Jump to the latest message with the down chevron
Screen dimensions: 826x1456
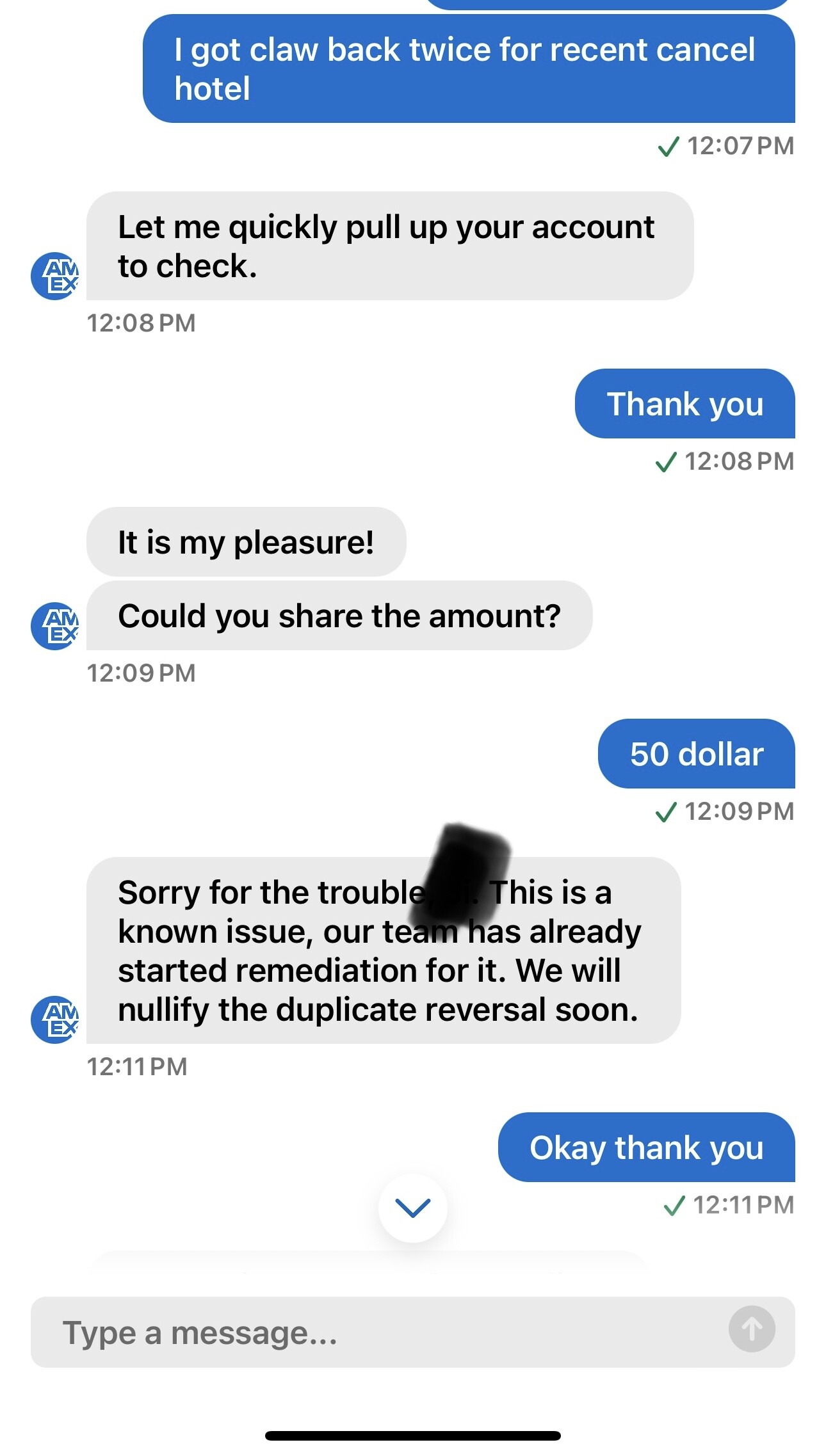(412, 1208)
